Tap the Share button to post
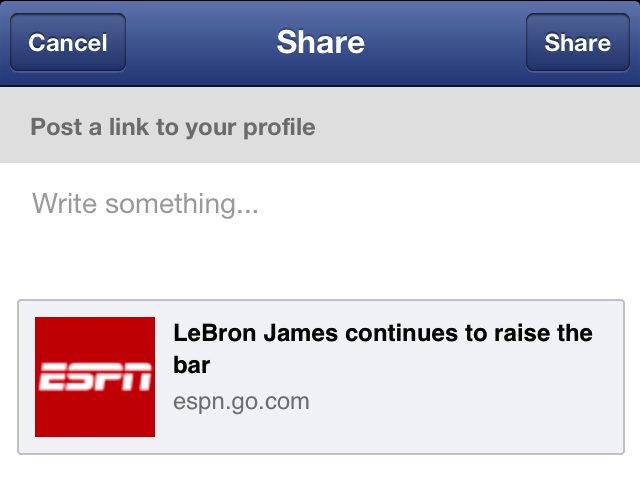 tap(577, 43)
